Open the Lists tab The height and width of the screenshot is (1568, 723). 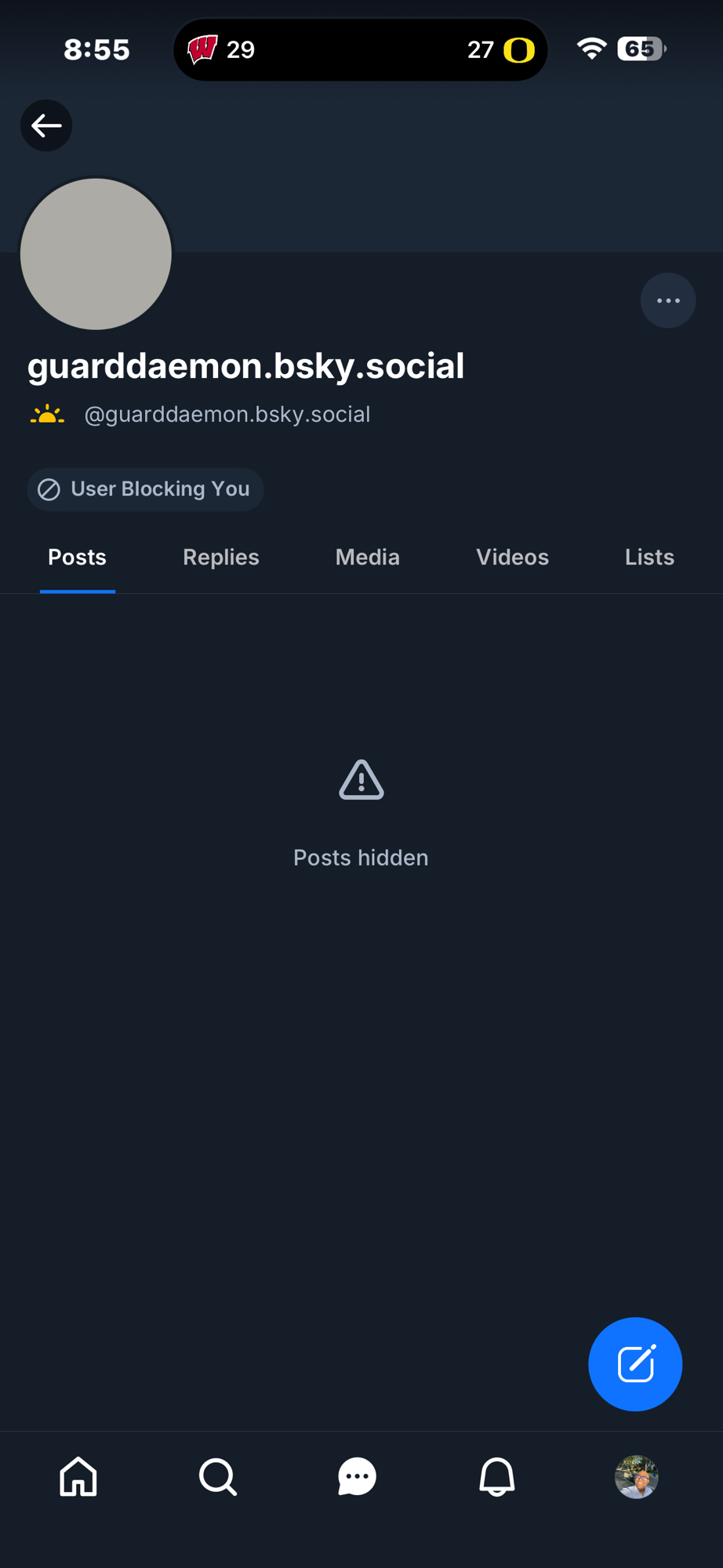(649, 557)
